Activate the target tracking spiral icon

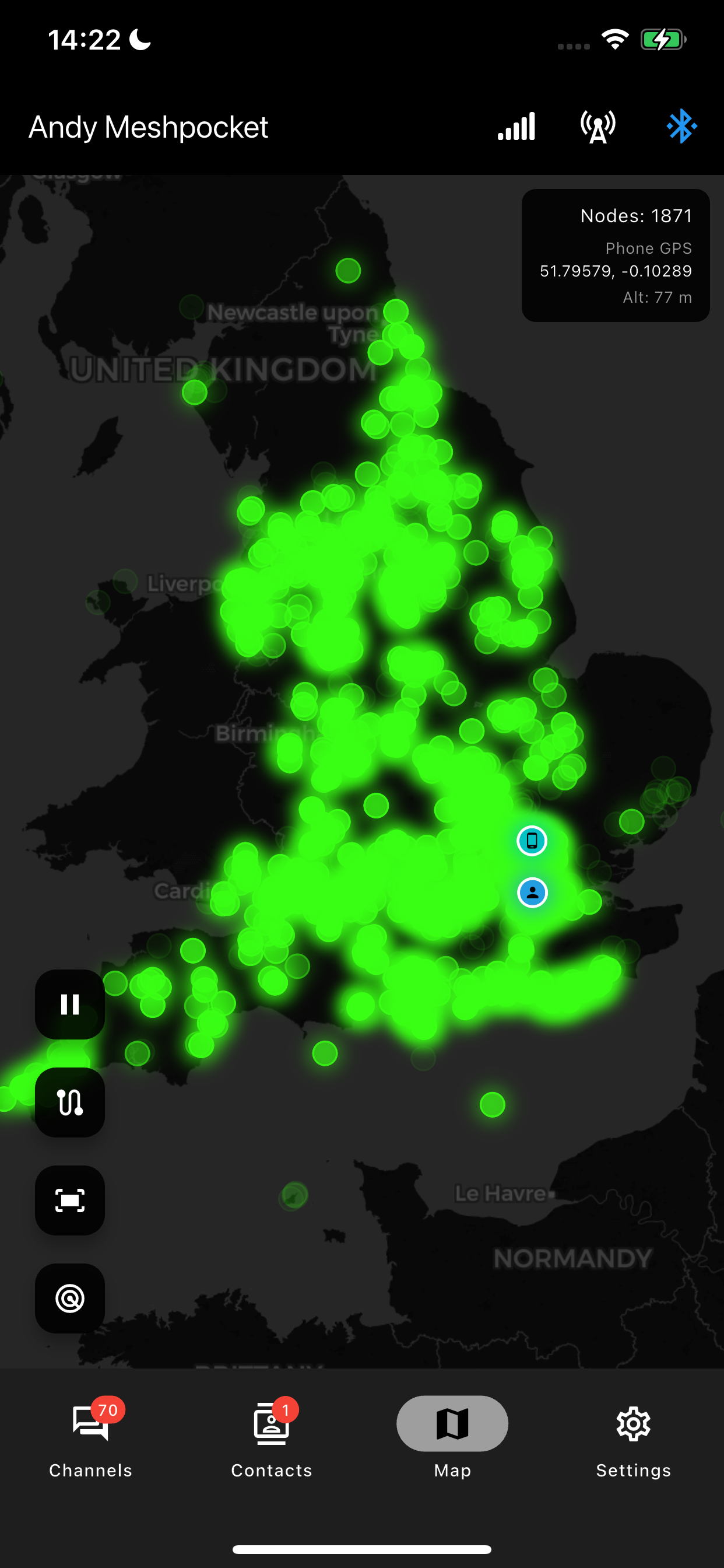69,1299
